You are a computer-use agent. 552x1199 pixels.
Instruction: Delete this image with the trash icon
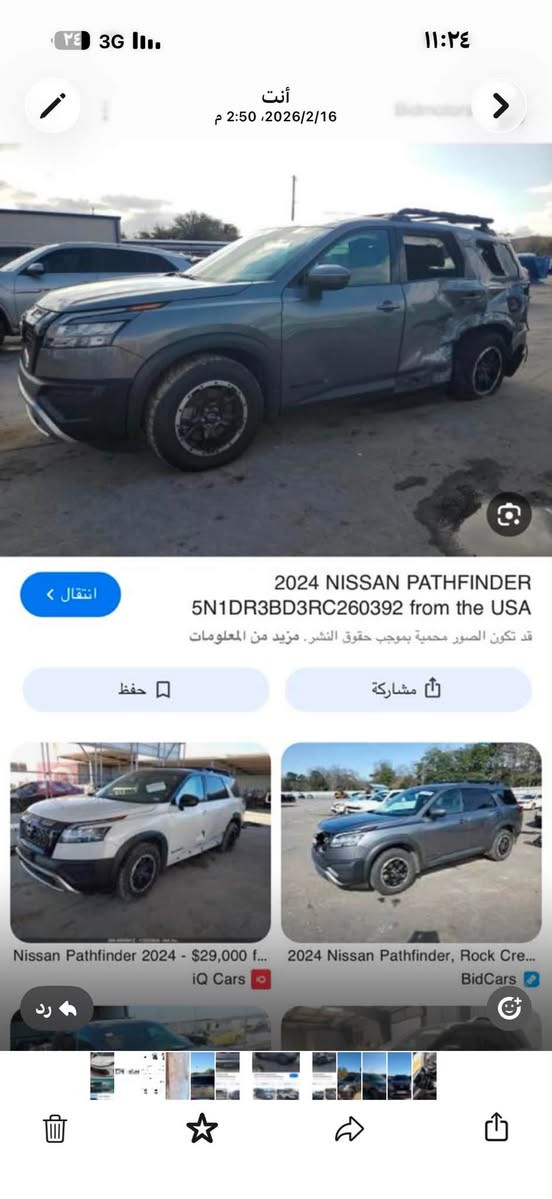pyautogui.click(x=55, y=1129)
